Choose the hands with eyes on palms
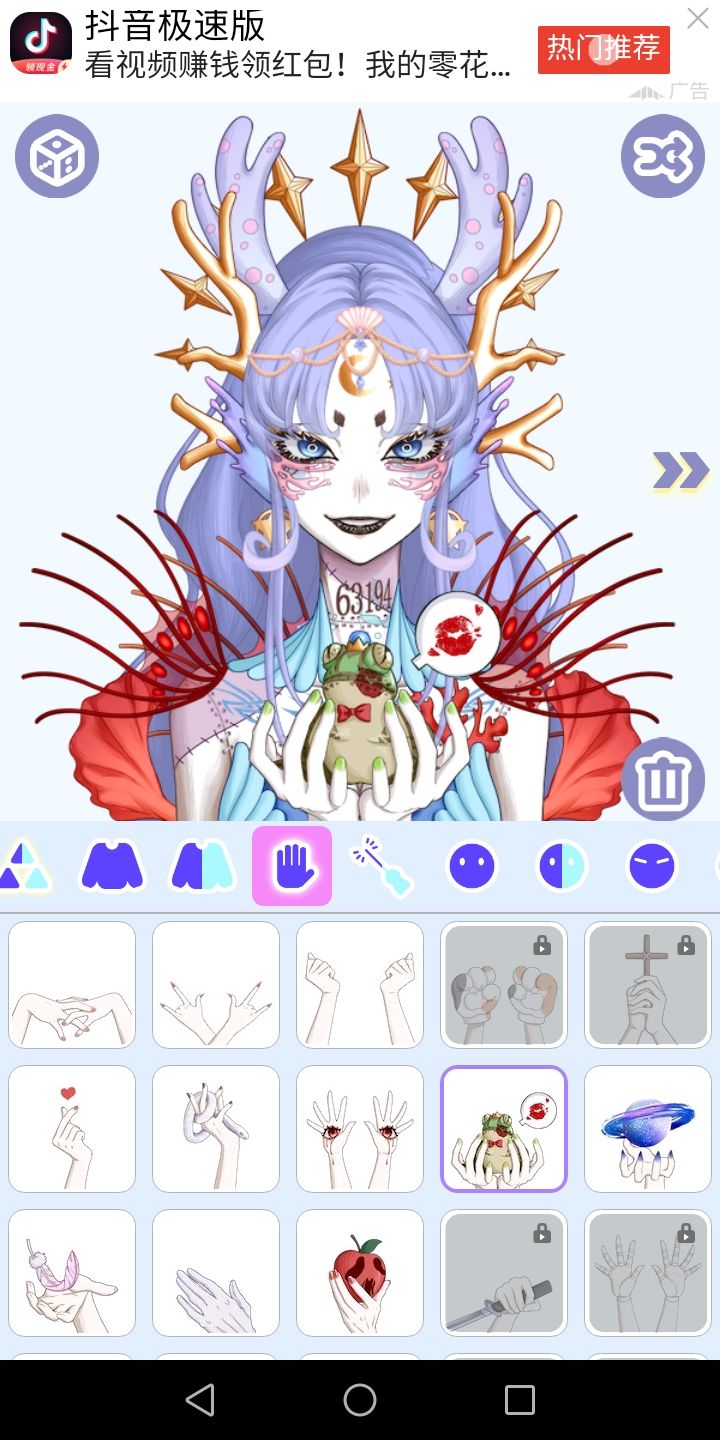This screenshot has width=720, height=1440. [360, 1129]
